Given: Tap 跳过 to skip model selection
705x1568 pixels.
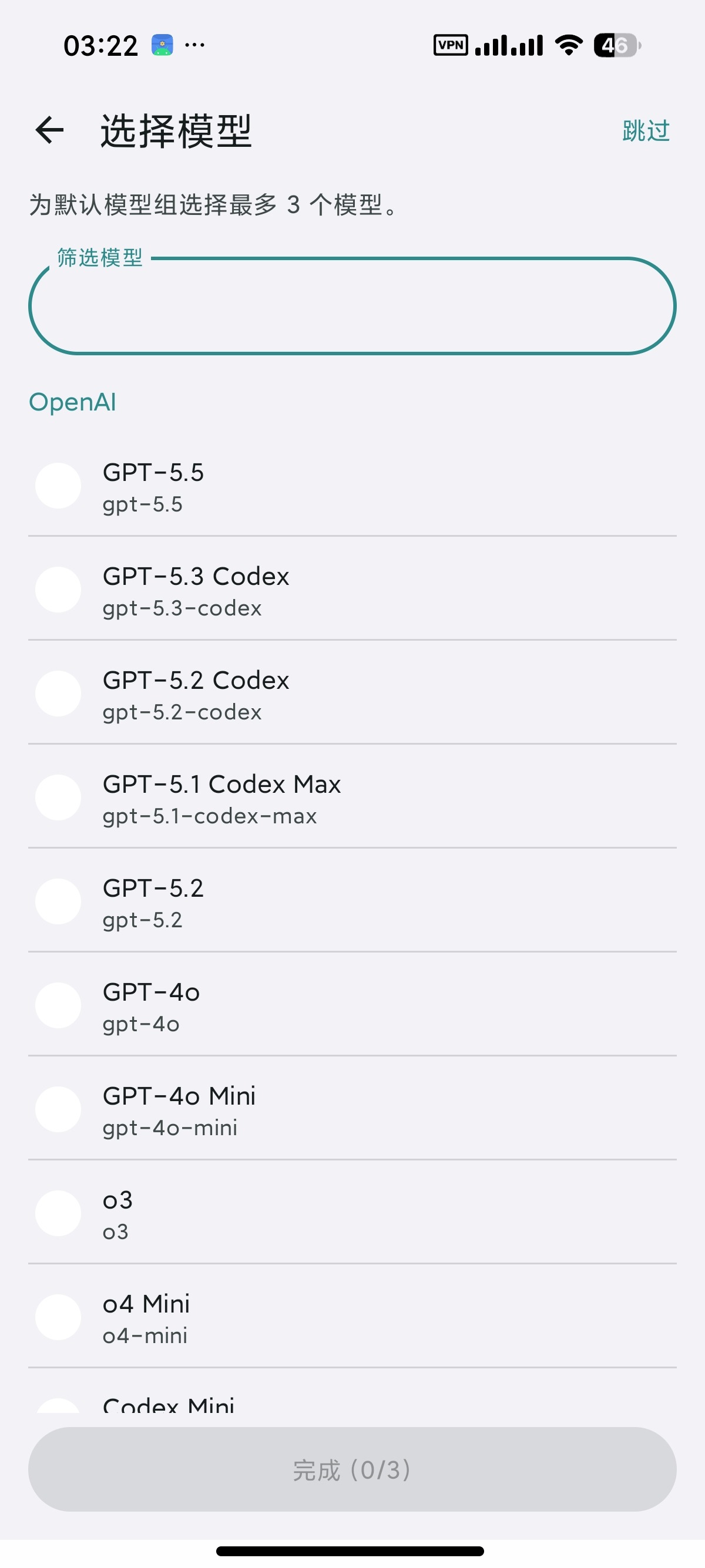Looking at the screenshot, I should tap(645, 131).
